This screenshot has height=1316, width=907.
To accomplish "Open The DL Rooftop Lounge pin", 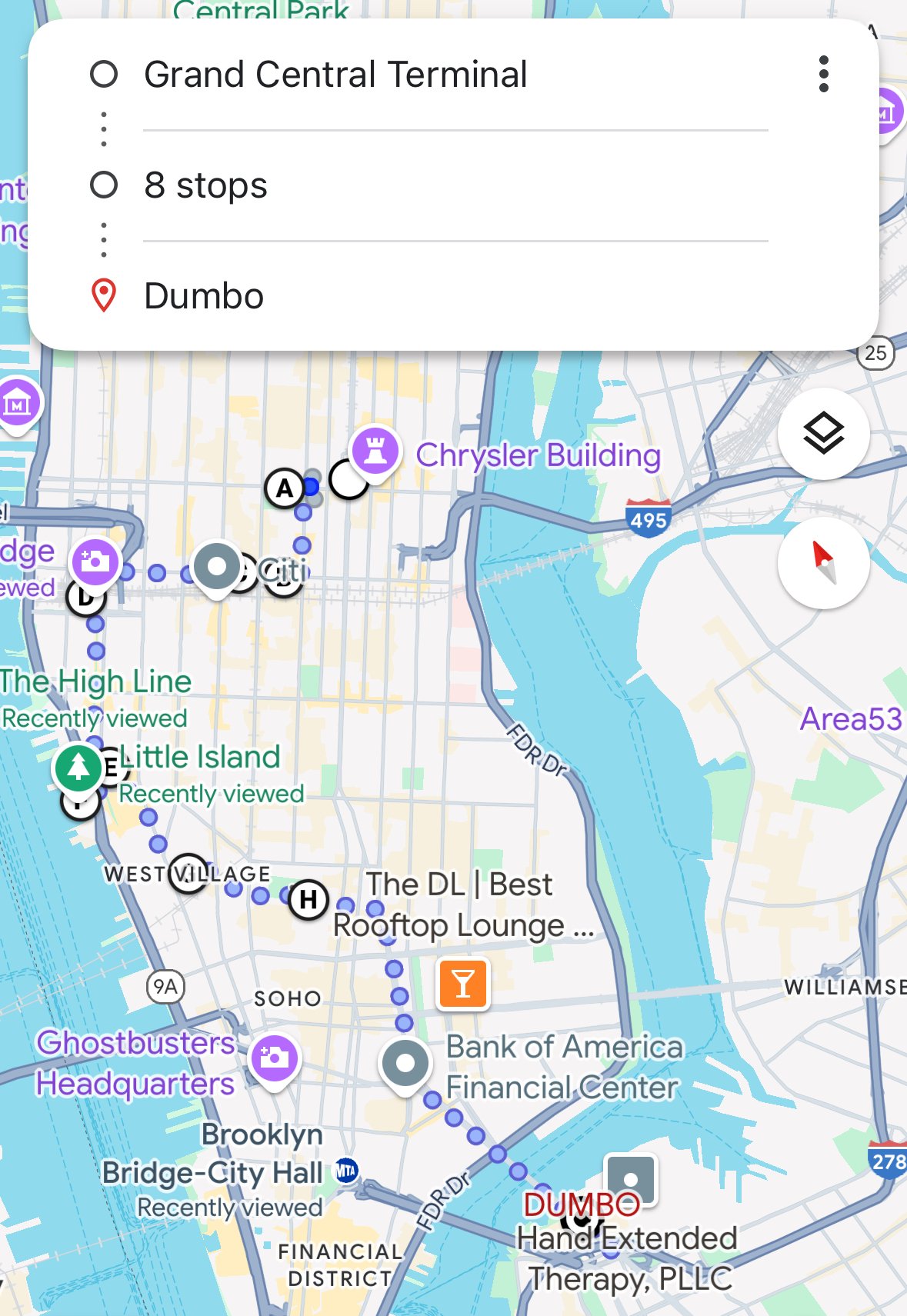I will [x=462, y=983].
